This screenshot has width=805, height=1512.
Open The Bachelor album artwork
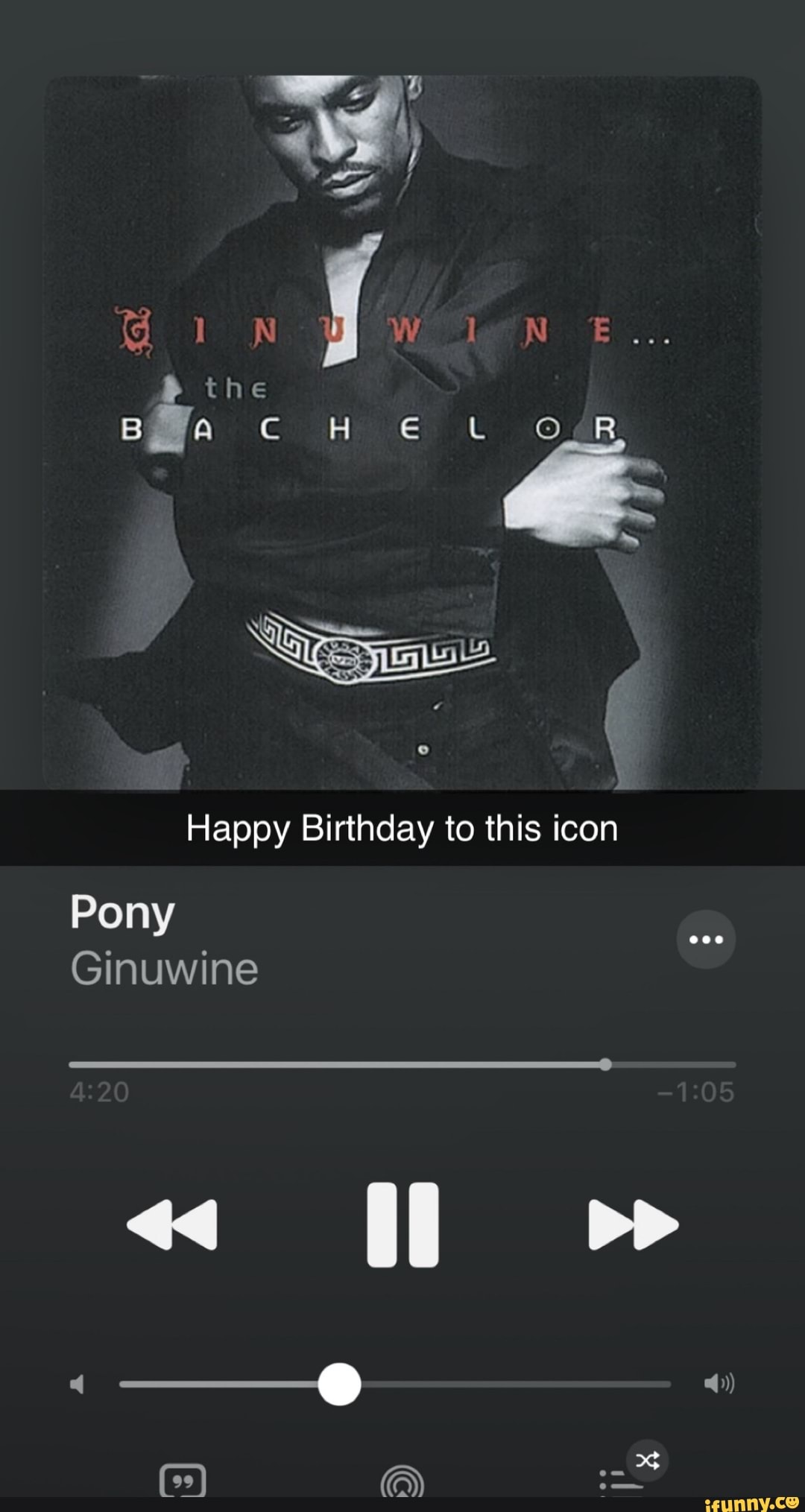click(402, 425)
